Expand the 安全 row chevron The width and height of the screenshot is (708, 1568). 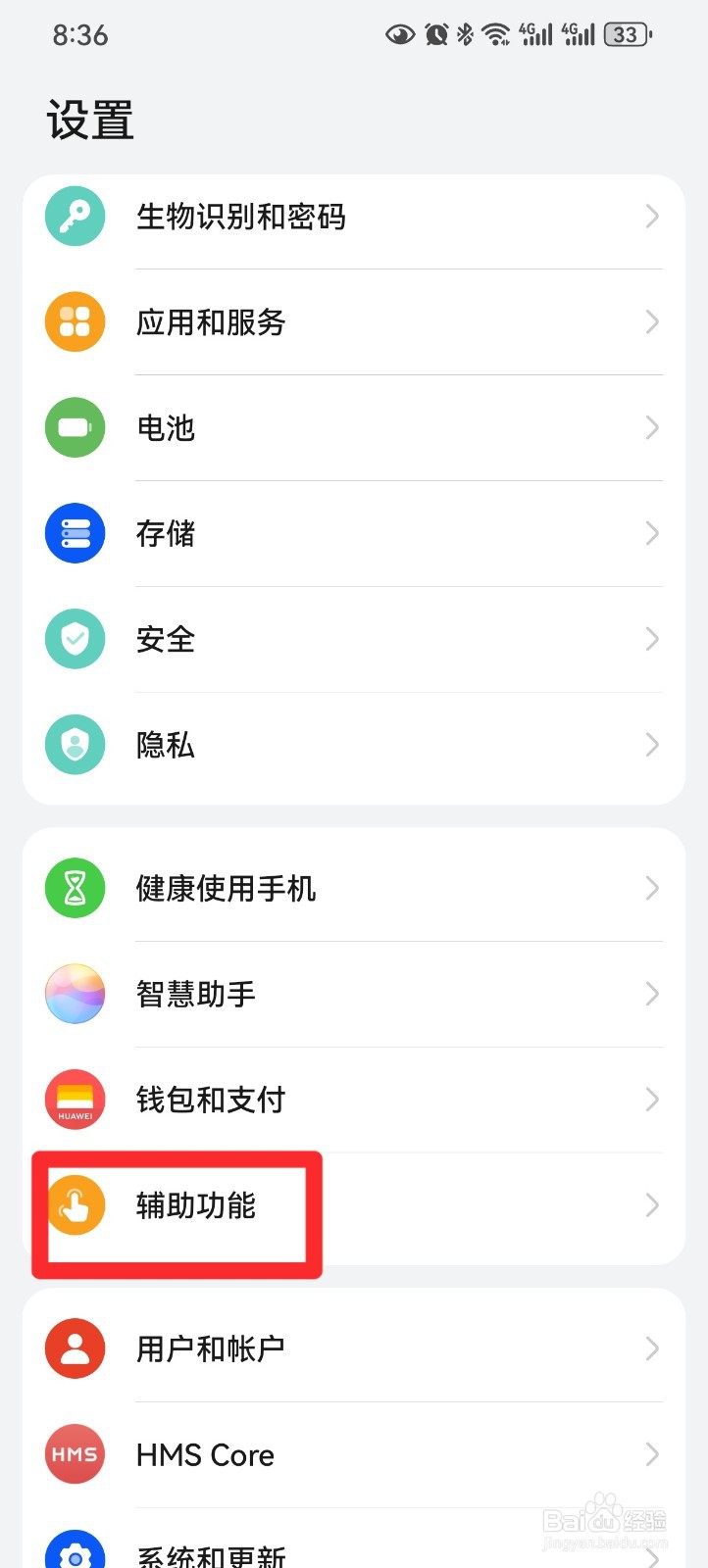(652, 639)
